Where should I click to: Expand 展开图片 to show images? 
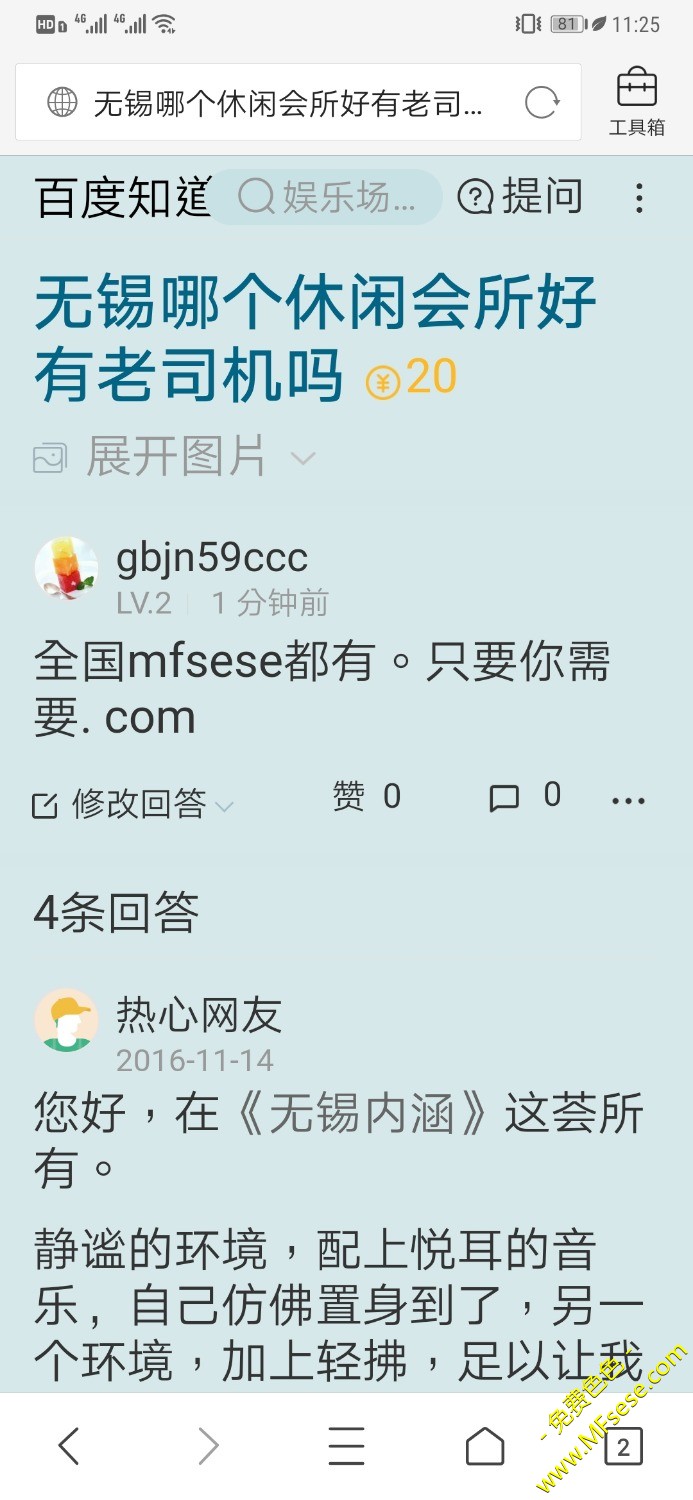pyautogui.click(x=176, y=458)
